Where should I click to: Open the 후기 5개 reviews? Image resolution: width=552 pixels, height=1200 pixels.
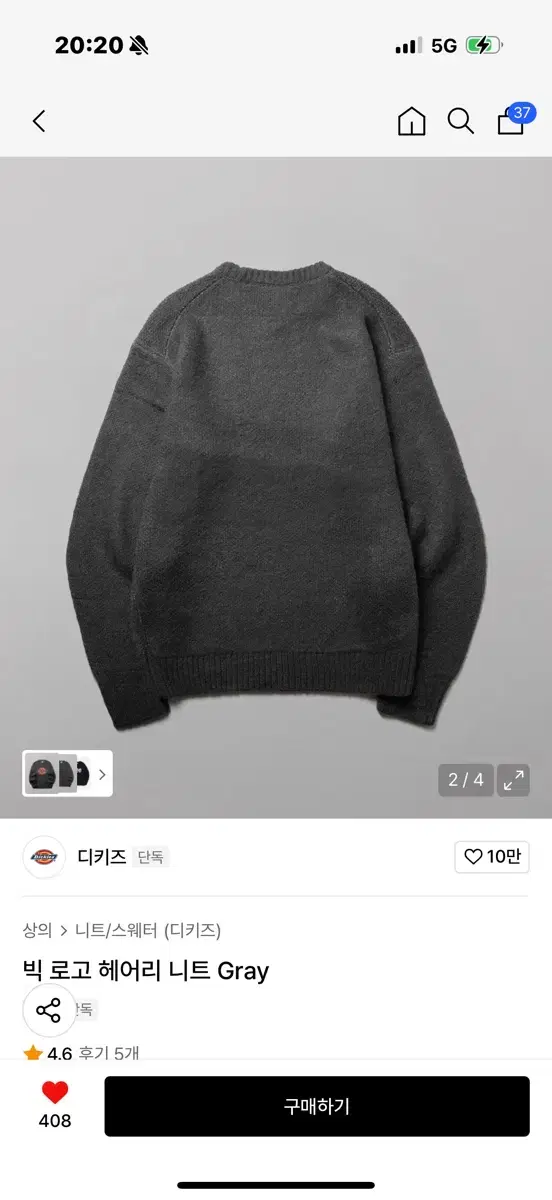coord(109,1053)
